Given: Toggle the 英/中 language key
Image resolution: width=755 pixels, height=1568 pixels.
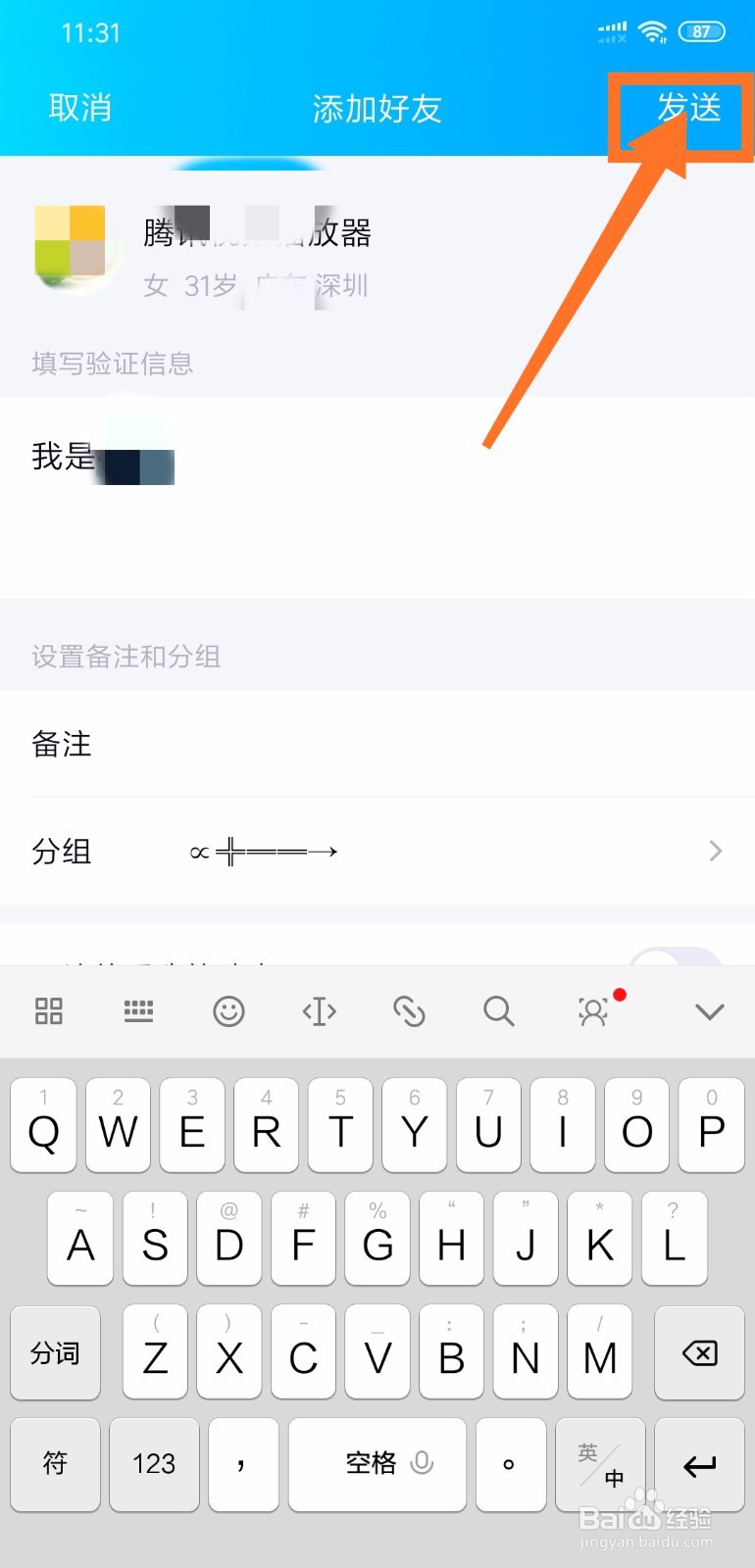Looking at the screenshot, I should tap(600, 1465).
